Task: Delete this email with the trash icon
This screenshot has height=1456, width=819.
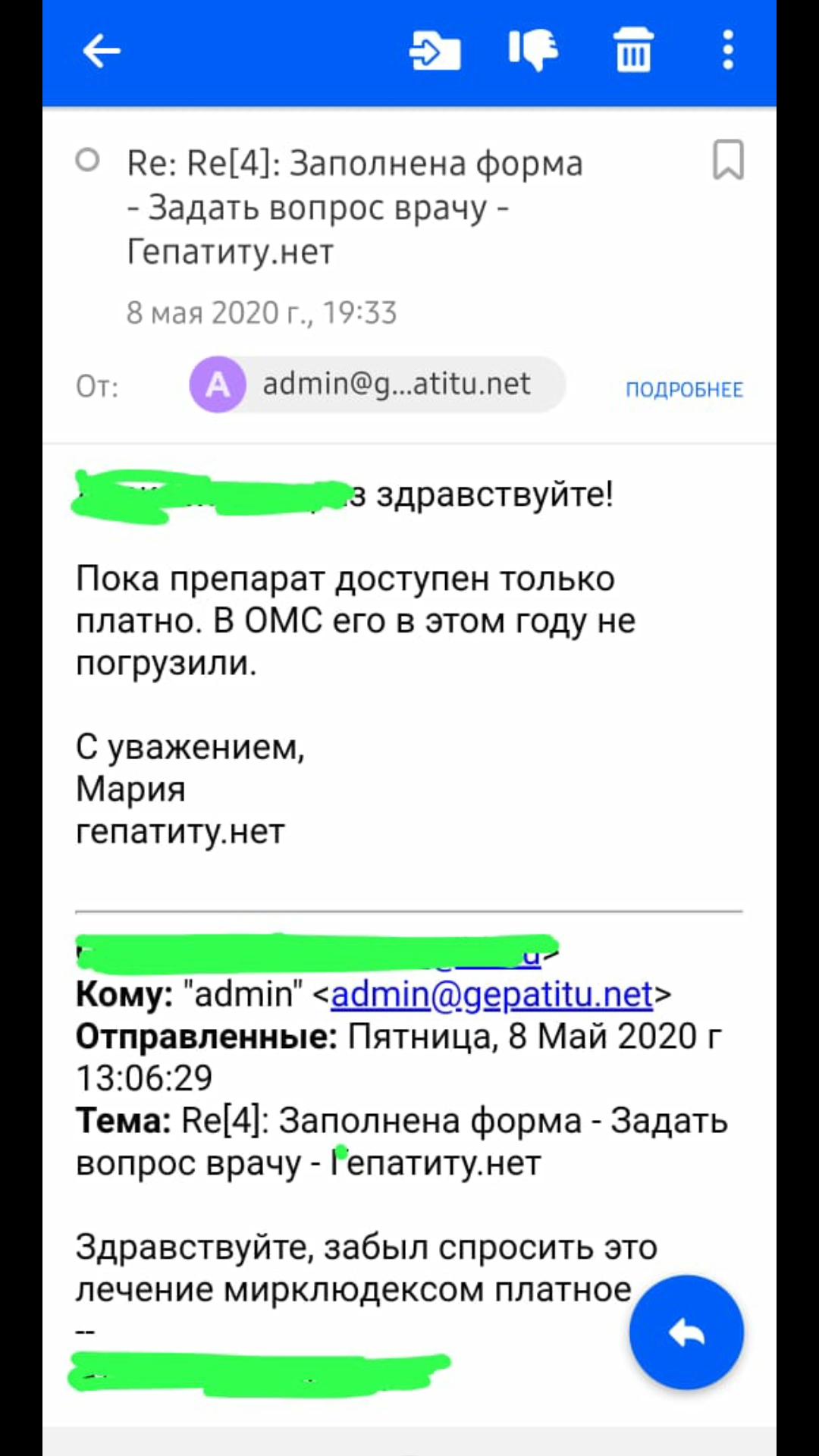Action: 633,50
